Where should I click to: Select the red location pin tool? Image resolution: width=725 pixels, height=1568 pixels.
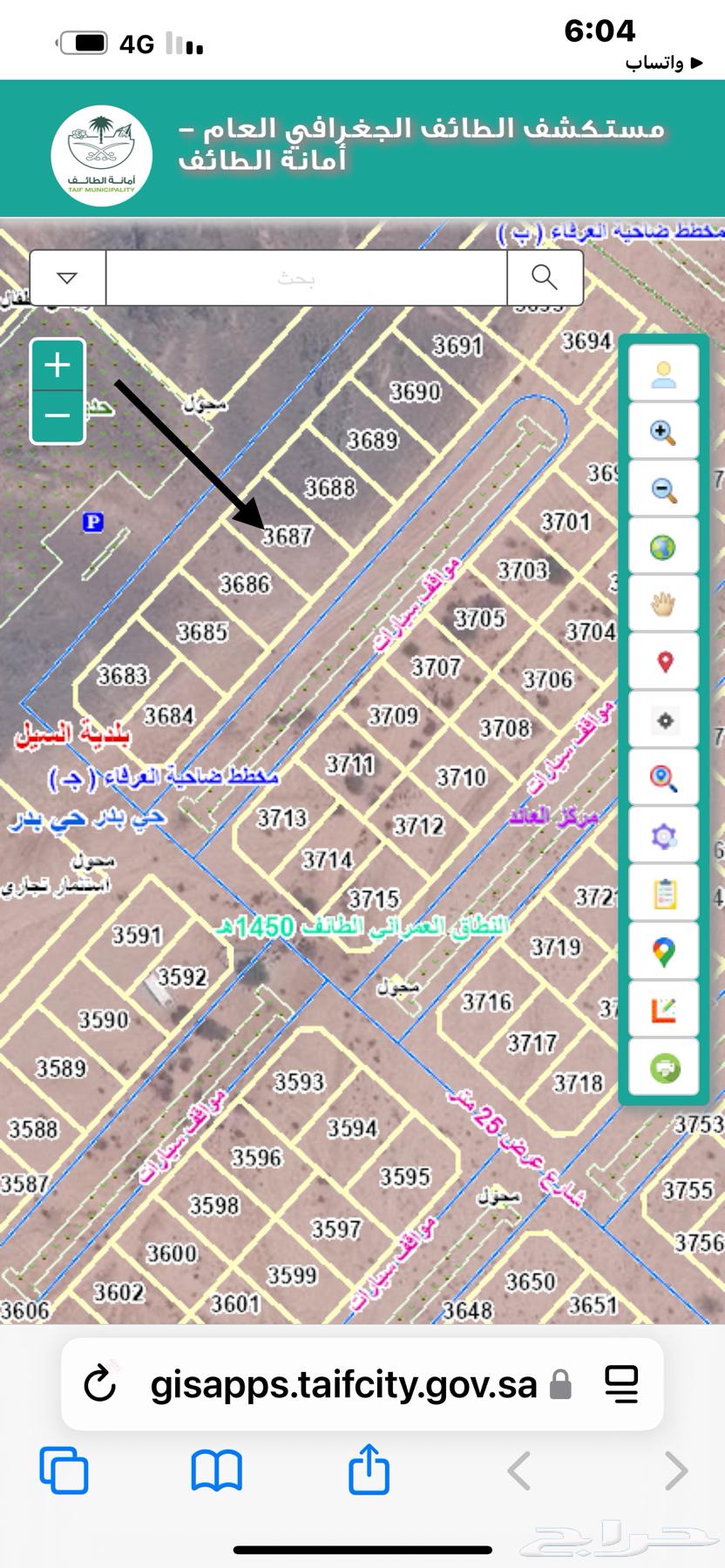(663, 662)
